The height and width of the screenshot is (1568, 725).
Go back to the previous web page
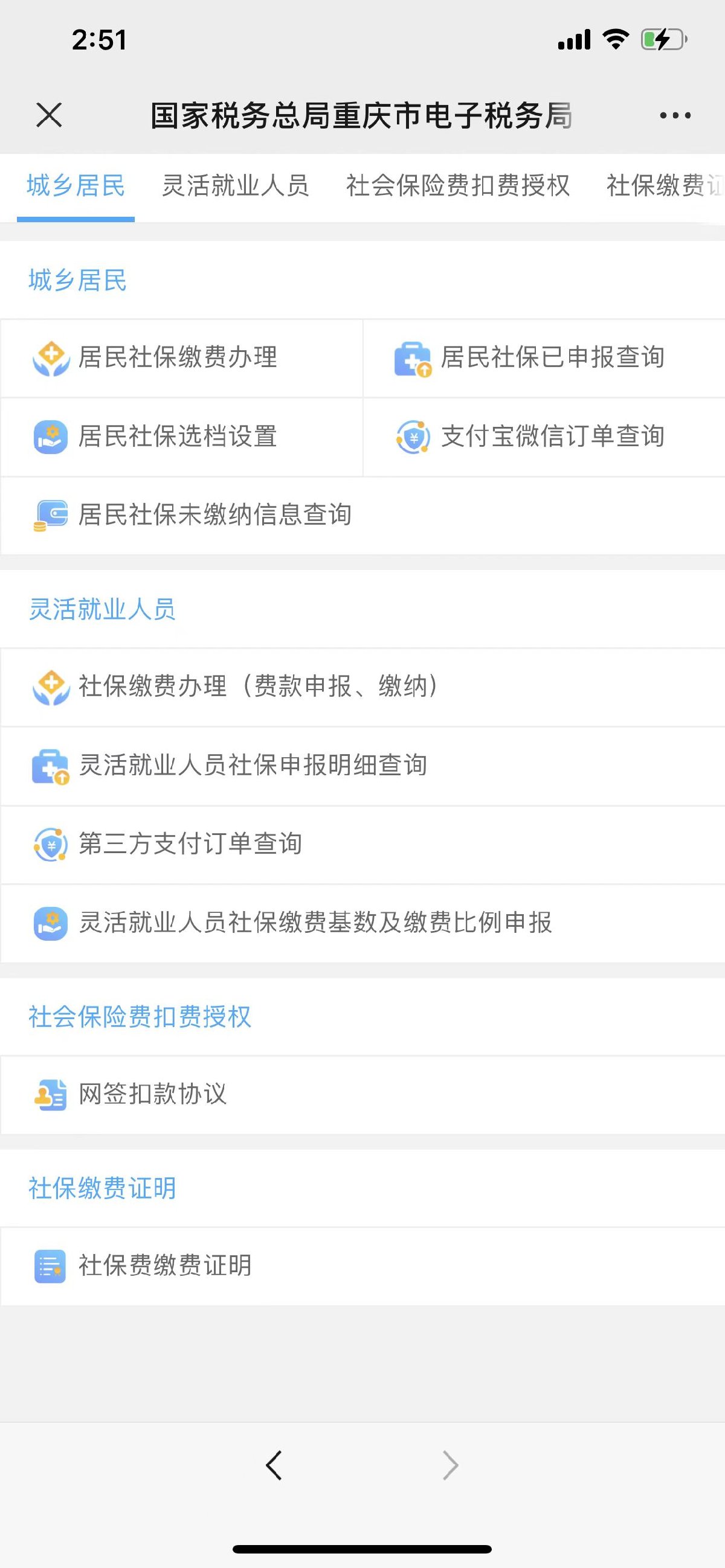[x=274, y=1465]
